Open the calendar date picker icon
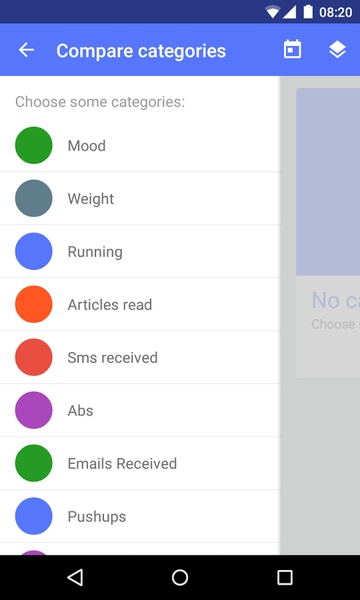This screenshot has height=600, width=360. point(292,50)
